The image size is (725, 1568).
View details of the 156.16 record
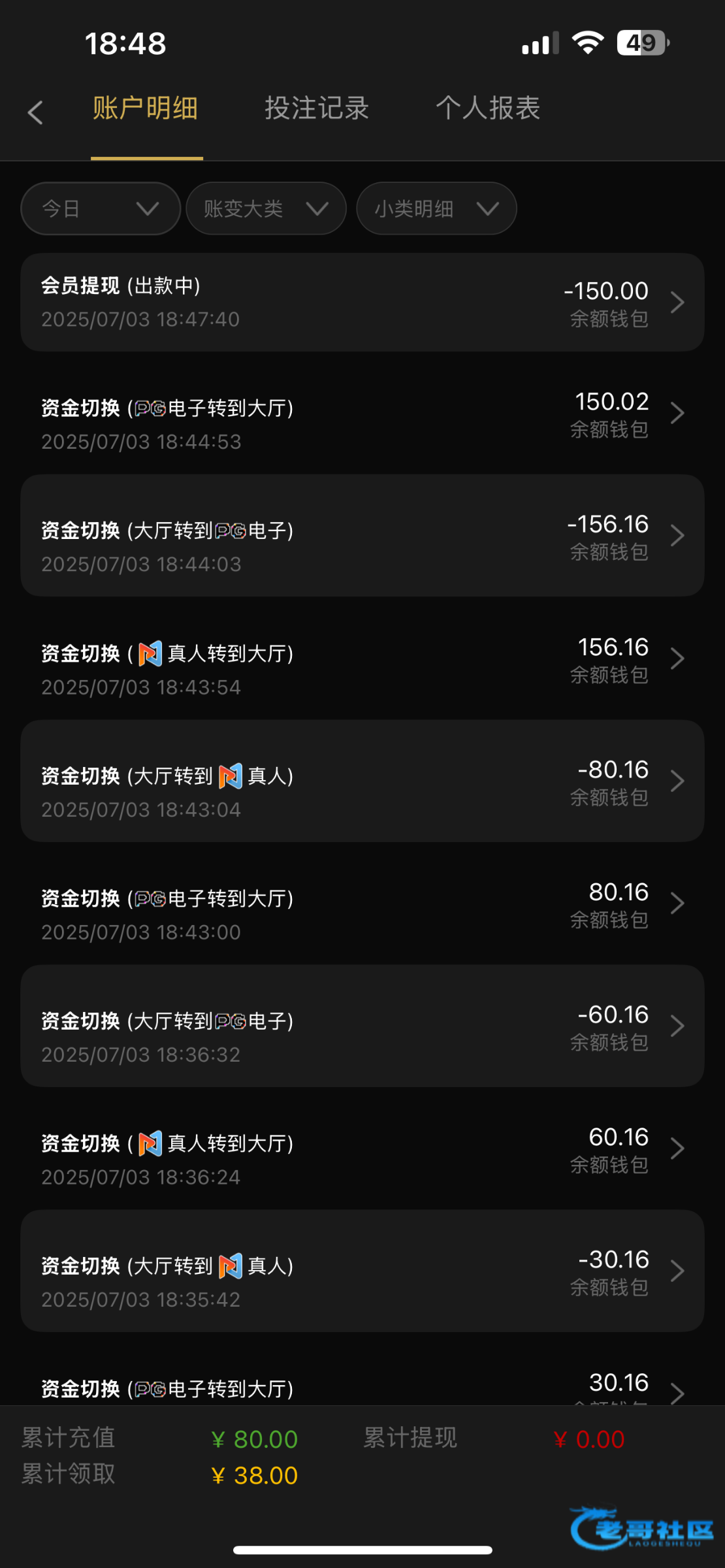click(x=362, y=659)
